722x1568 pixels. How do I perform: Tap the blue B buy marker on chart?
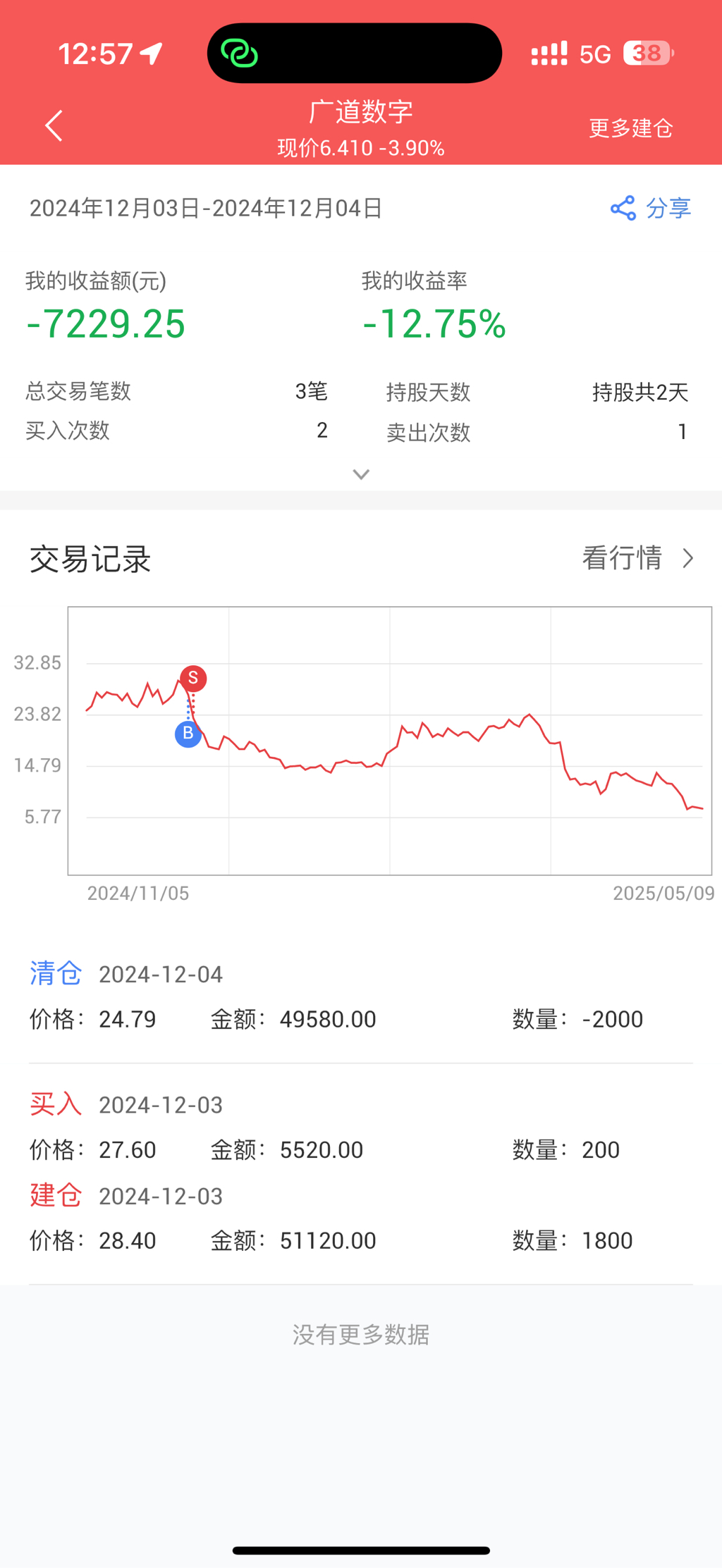tap(188, 734)
